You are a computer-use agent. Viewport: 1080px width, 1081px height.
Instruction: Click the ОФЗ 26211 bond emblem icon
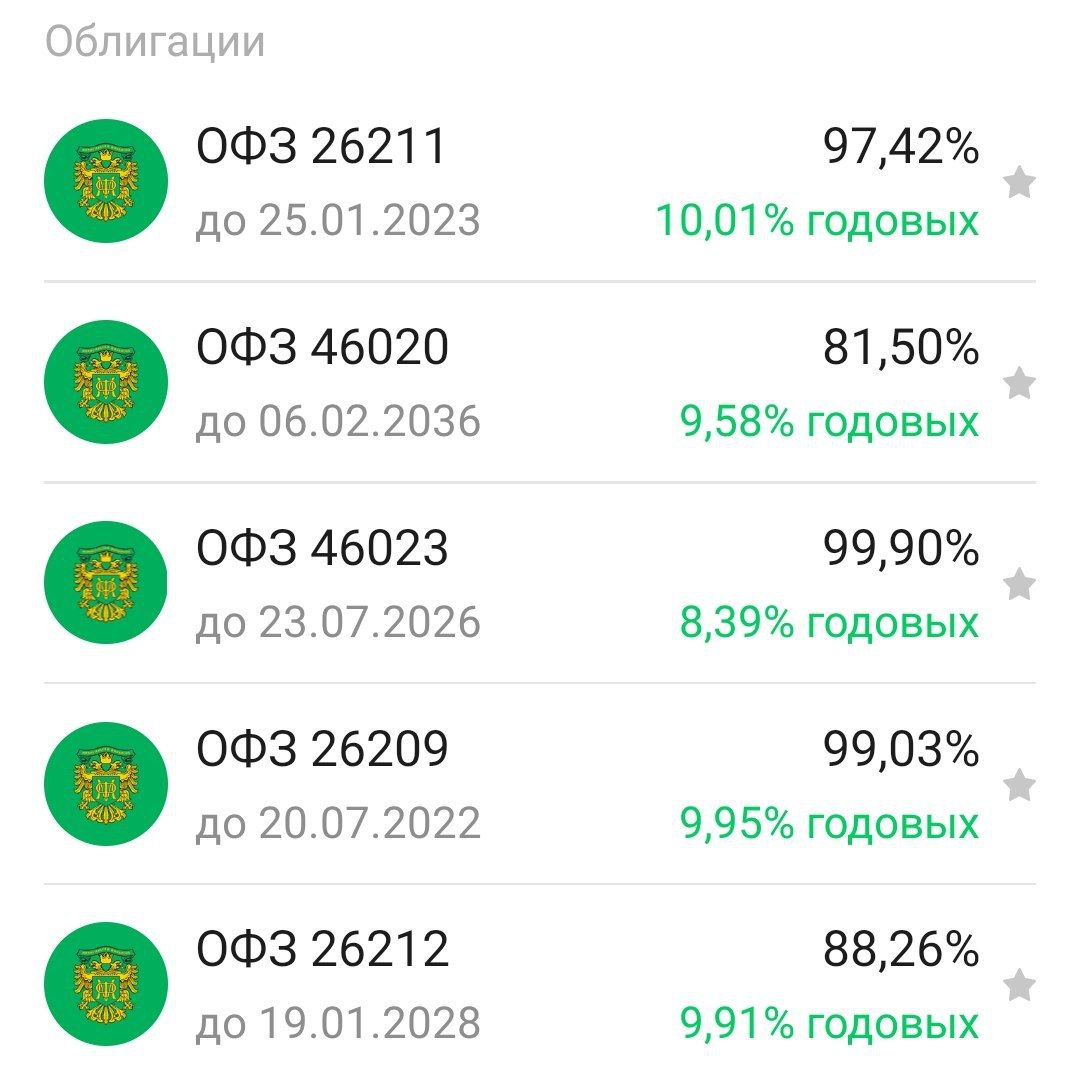tap(105, 180)
